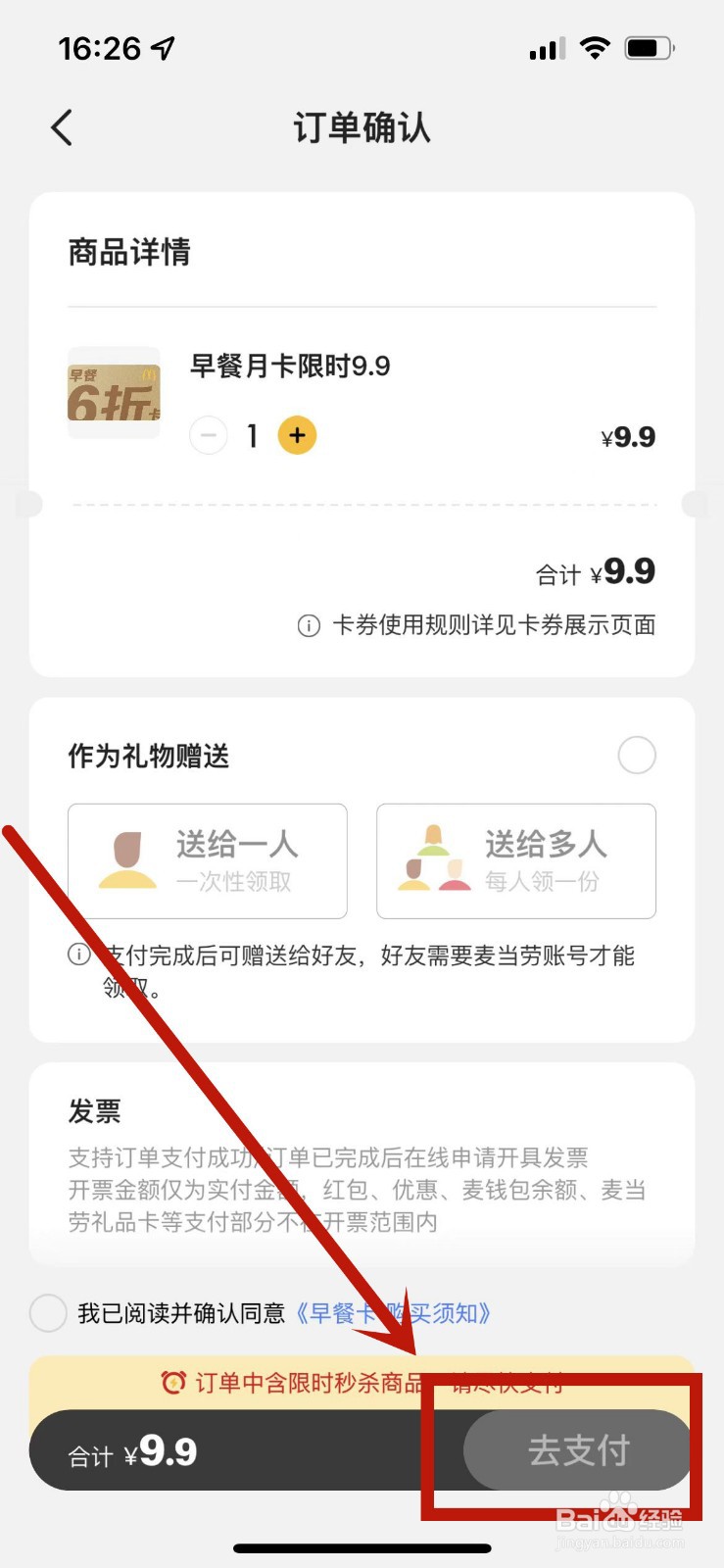Tap the 早餐月卡限时9.9 product name
This screenshot has height=1568, width=724.
coord(289,366)
